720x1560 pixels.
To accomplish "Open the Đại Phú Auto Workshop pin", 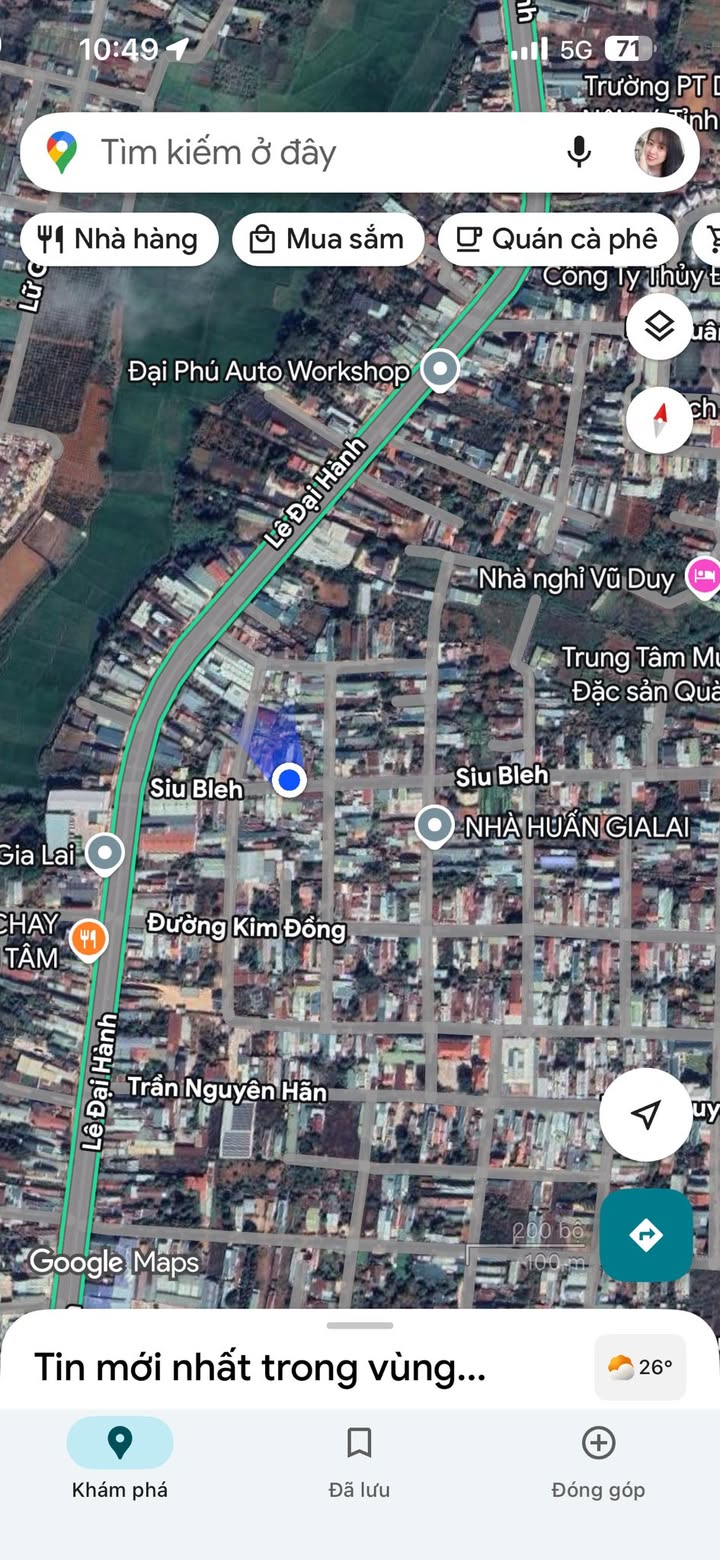I will [439, 369].
